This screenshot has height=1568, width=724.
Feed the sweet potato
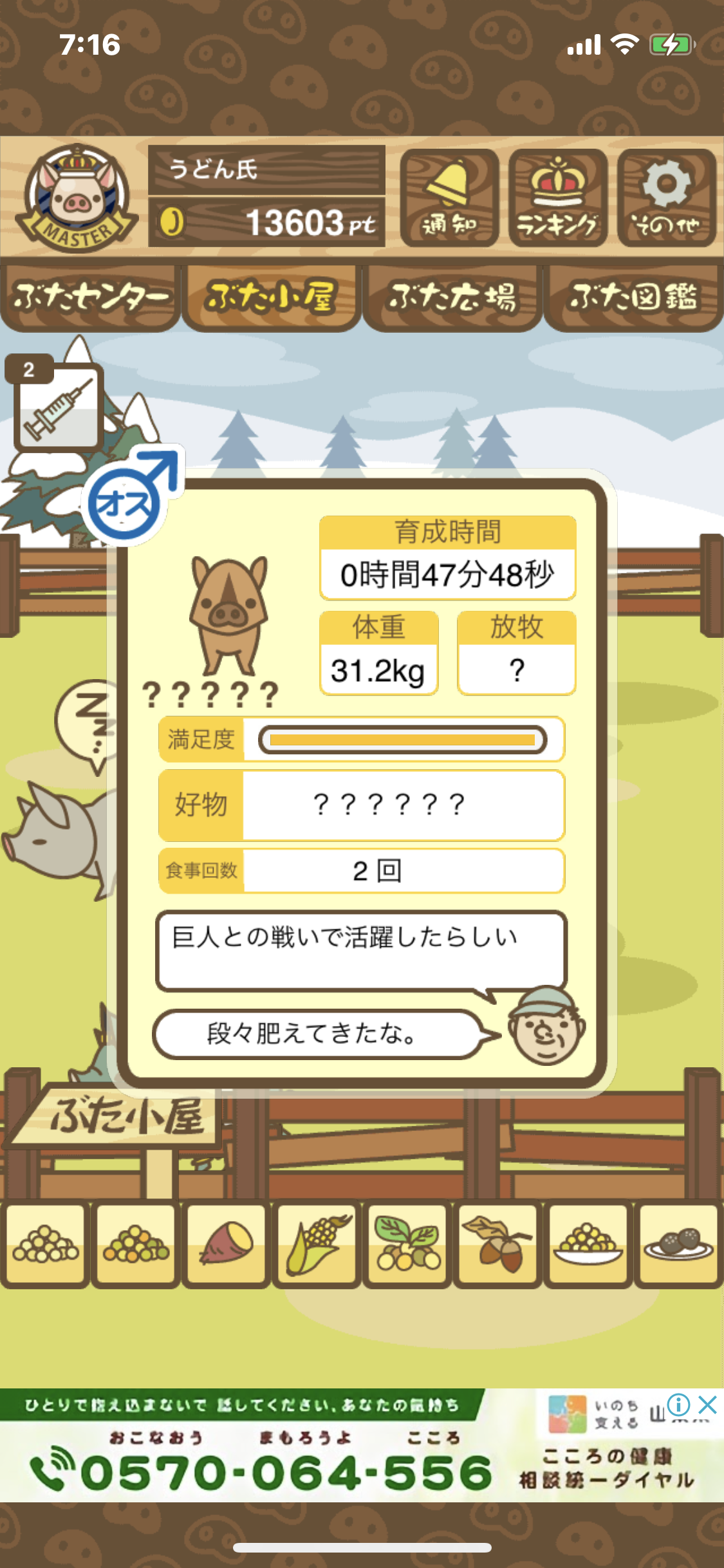pyautogui.click(x=226, y=1245)
